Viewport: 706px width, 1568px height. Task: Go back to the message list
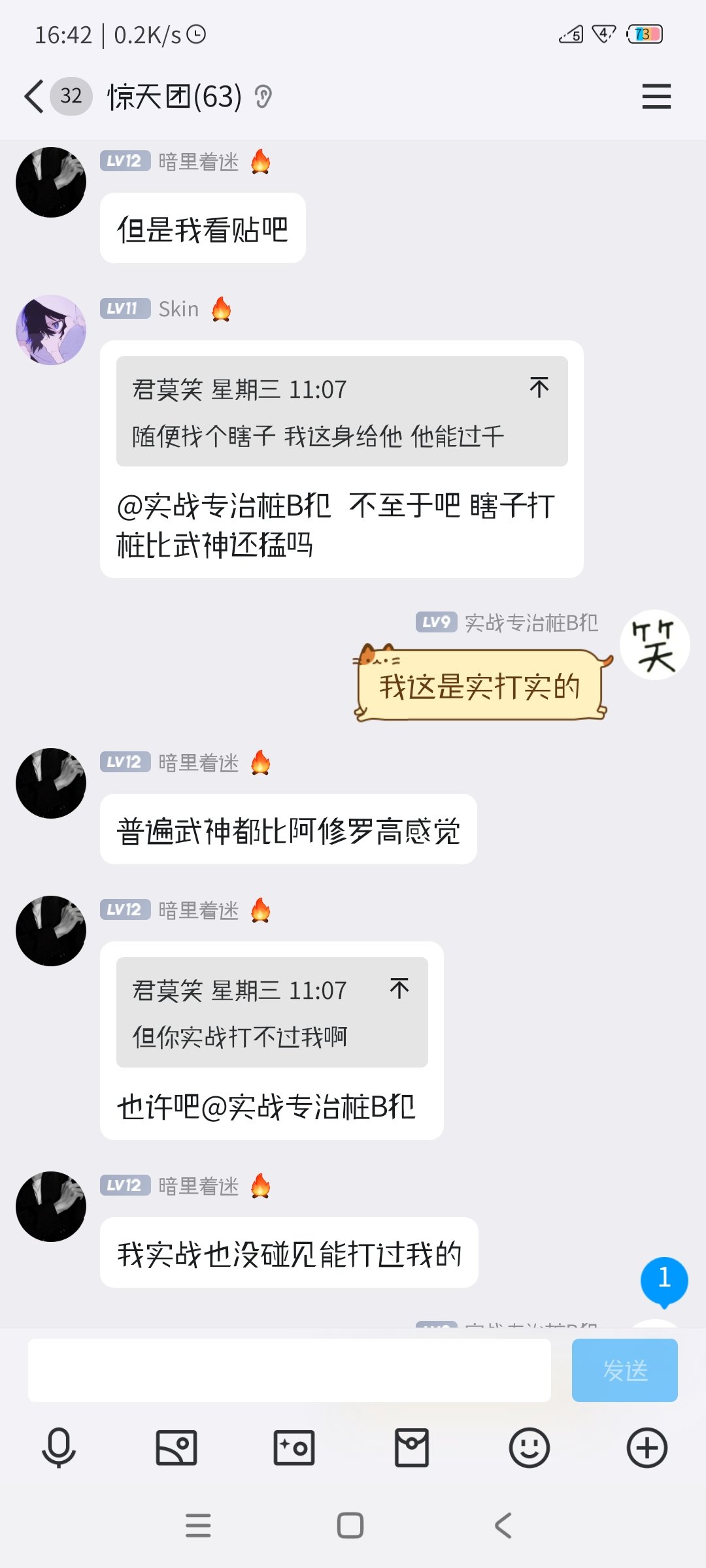point(34,97)
